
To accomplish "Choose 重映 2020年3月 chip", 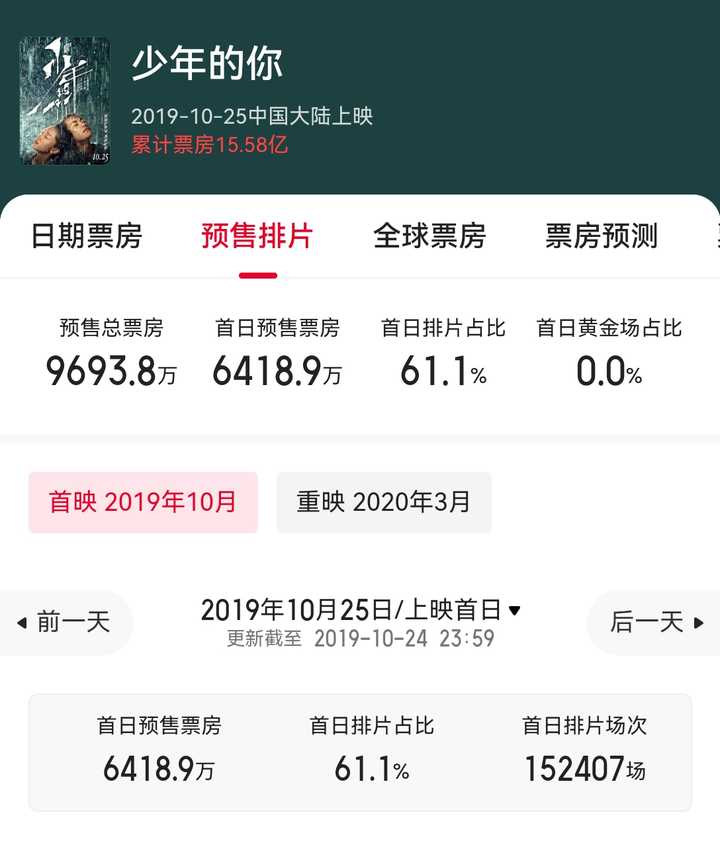I will tap(384, 502).
